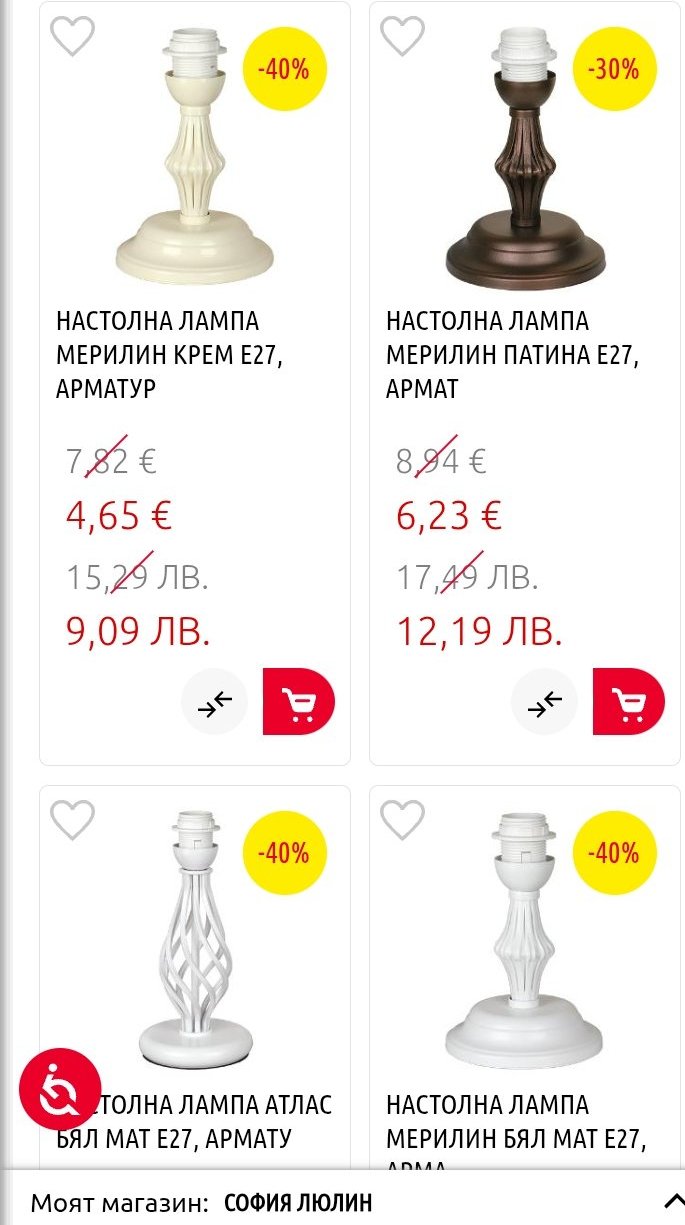Compare the Мерилин Крем lamp
The height and width of the screenshot is (1225, 685).
coord(214,703)
